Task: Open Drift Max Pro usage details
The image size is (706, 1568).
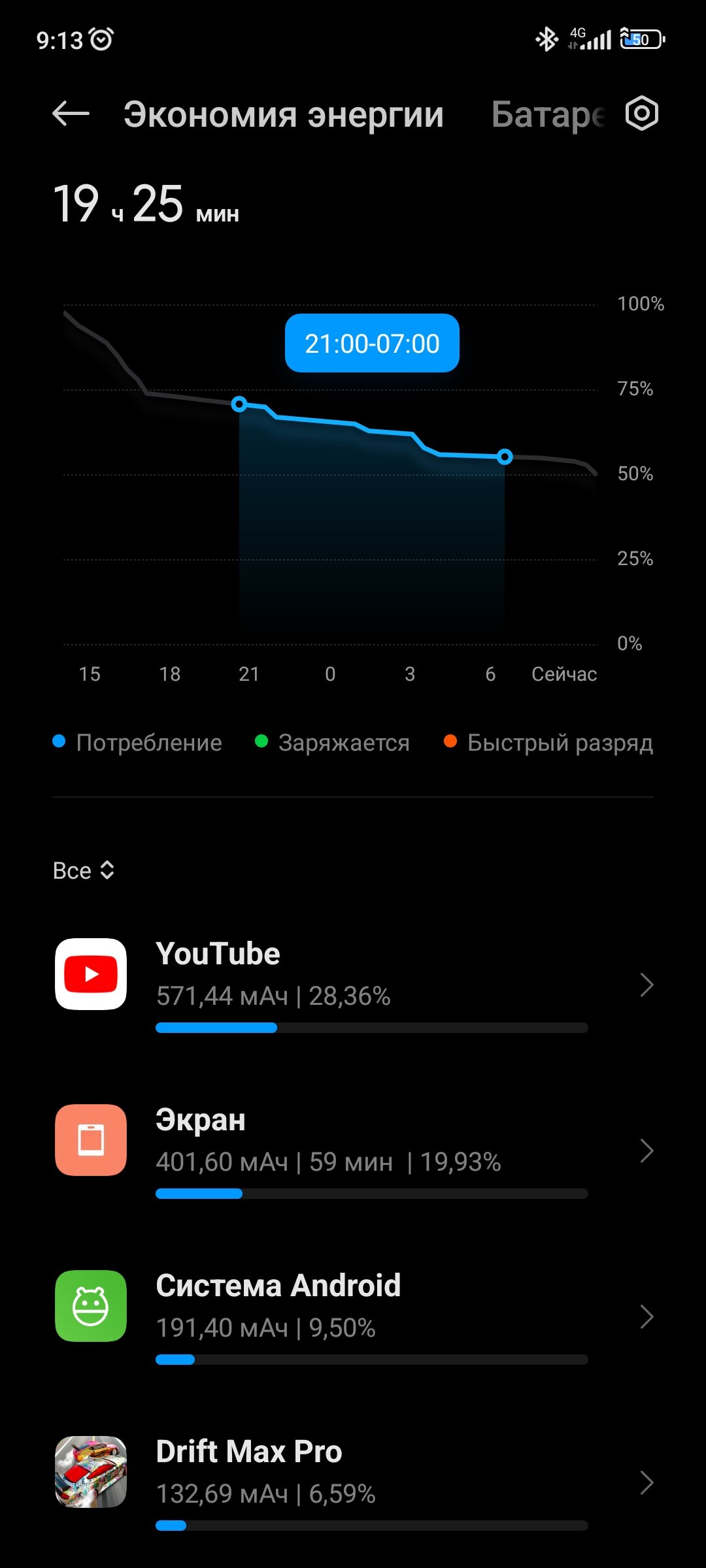Action: (353, 1482)
